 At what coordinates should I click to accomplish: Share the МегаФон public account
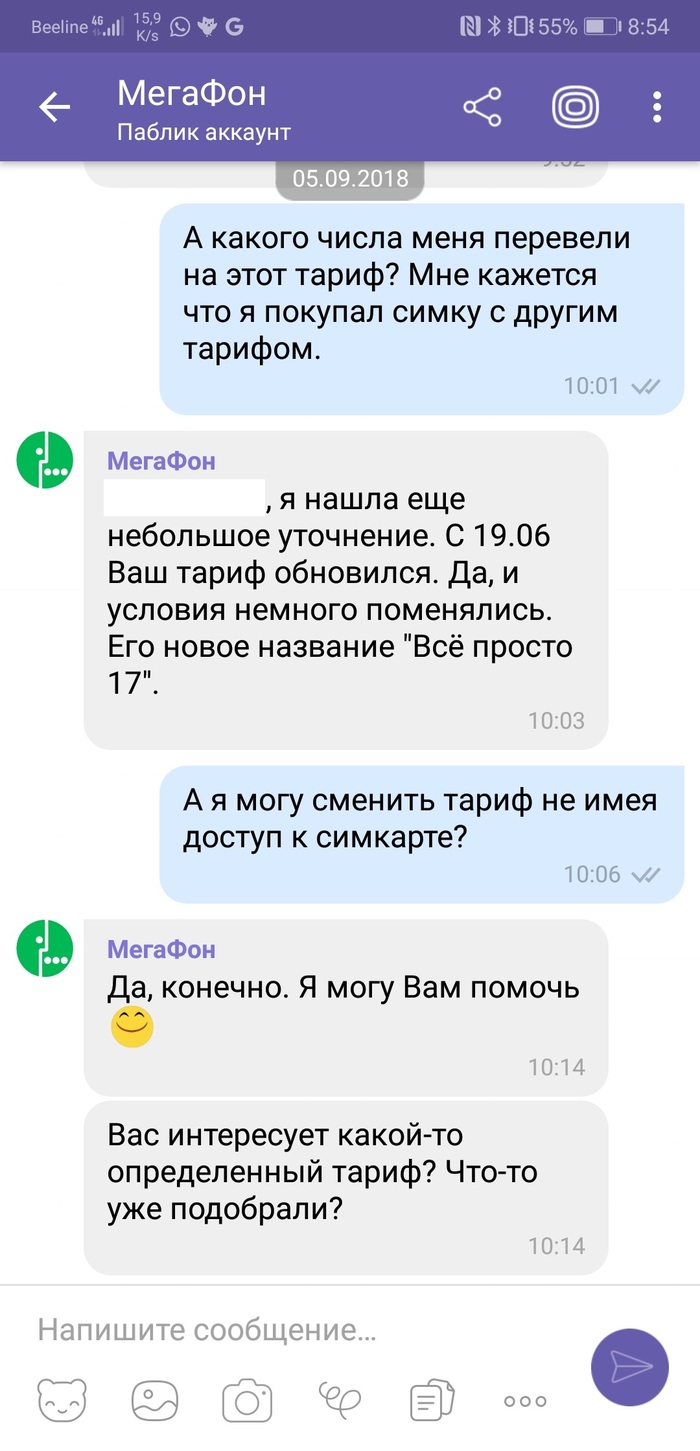482,107
